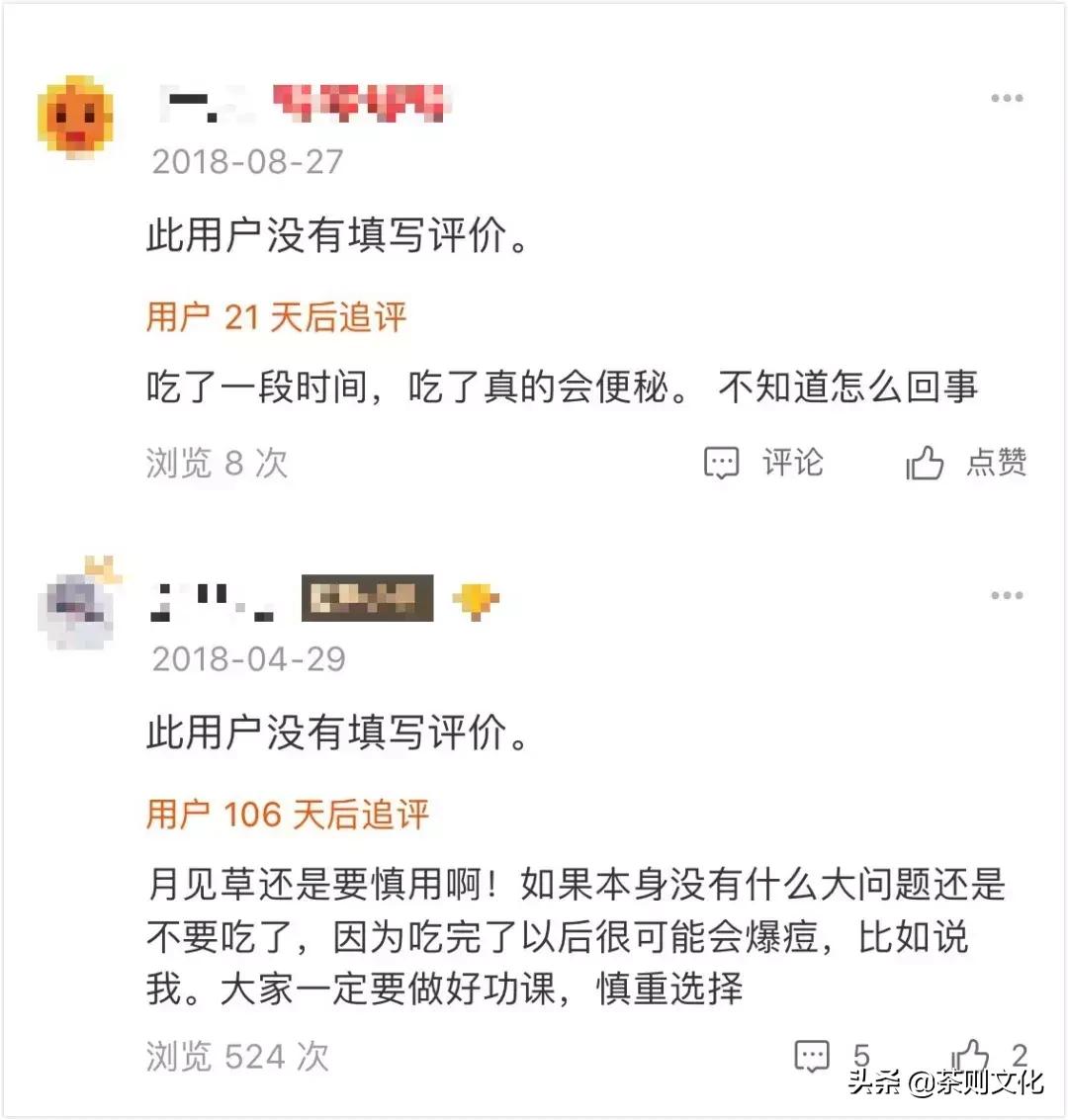Click the gold crown badge beside second username
1068x1120 pixels.
coord(478,597)
